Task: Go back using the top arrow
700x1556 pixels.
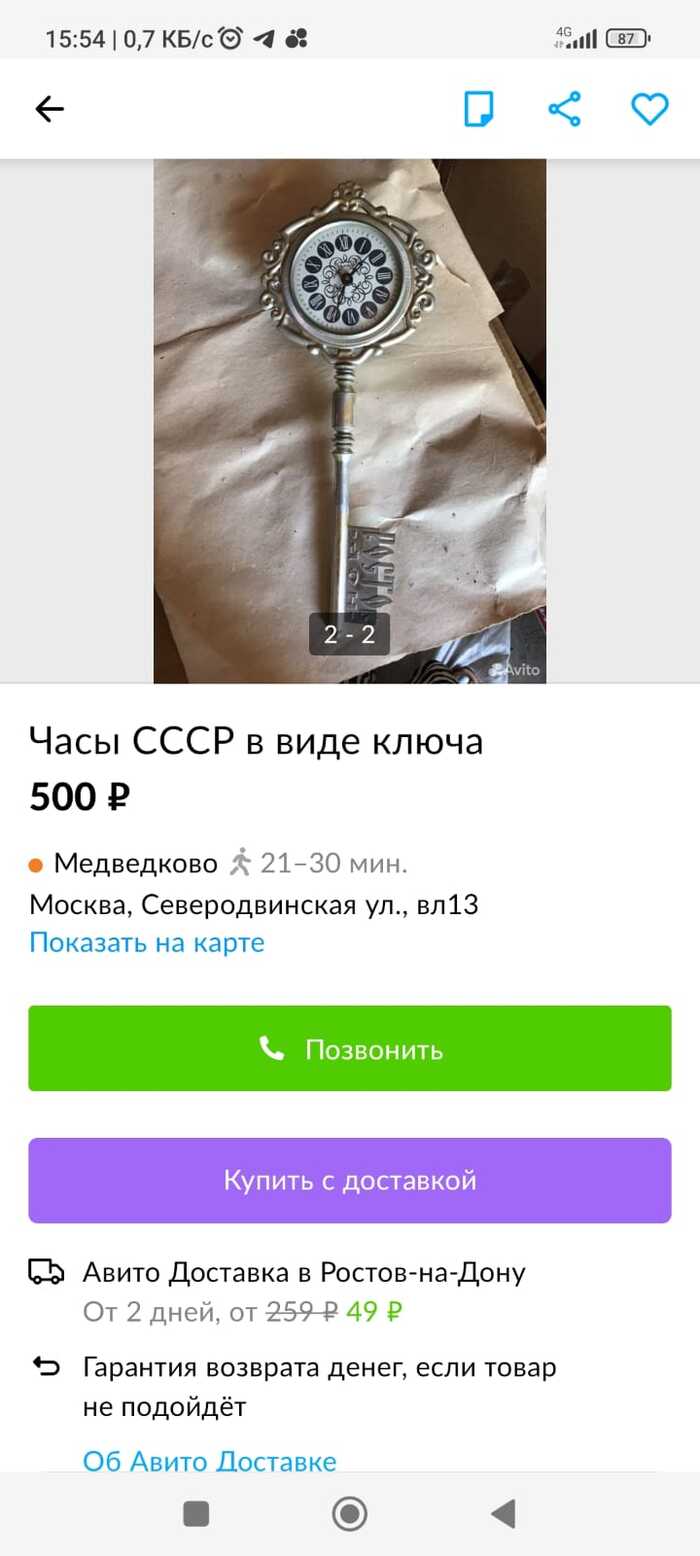Action: [x=49, y=109]
